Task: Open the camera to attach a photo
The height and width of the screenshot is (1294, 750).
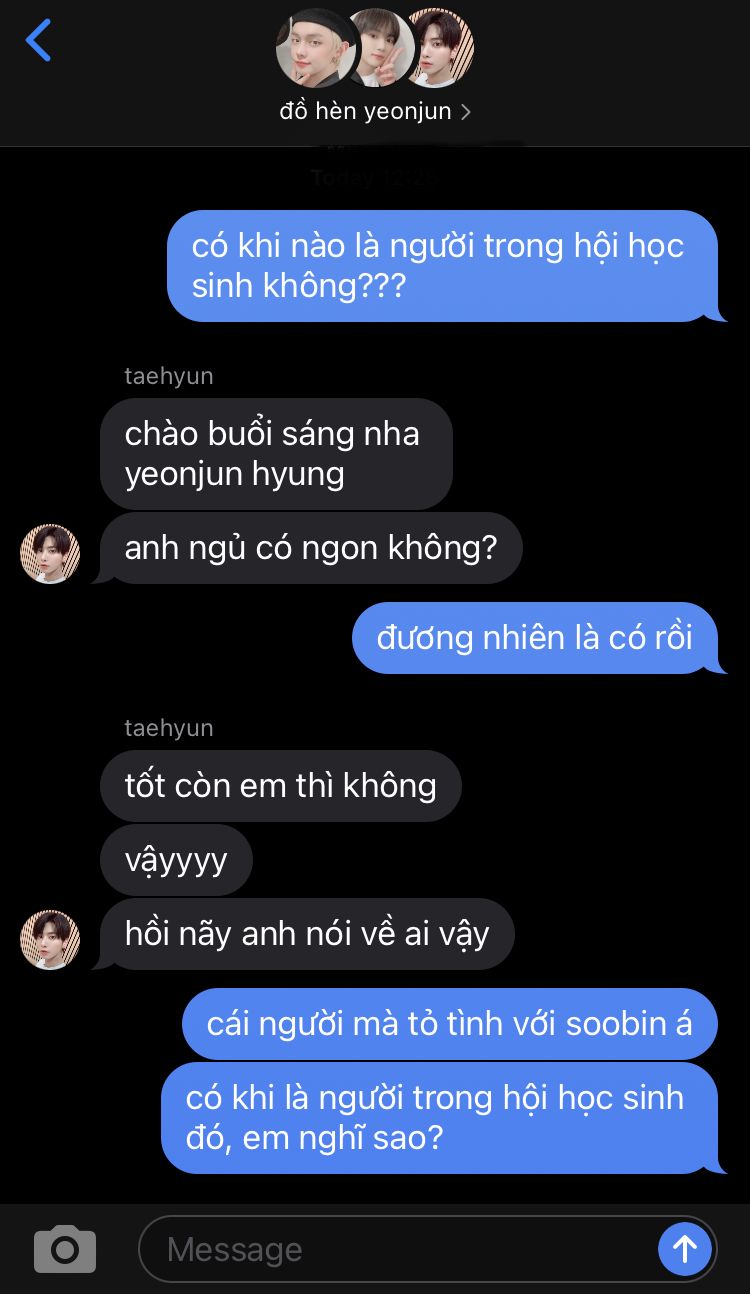Action: pyautogui.click(x=65, y=1249)
